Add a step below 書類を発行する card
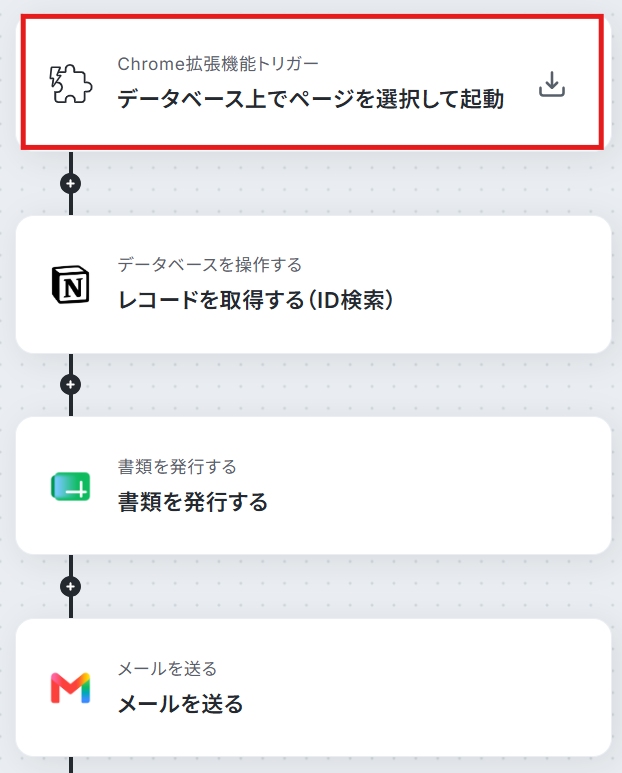 coord(70,586)
